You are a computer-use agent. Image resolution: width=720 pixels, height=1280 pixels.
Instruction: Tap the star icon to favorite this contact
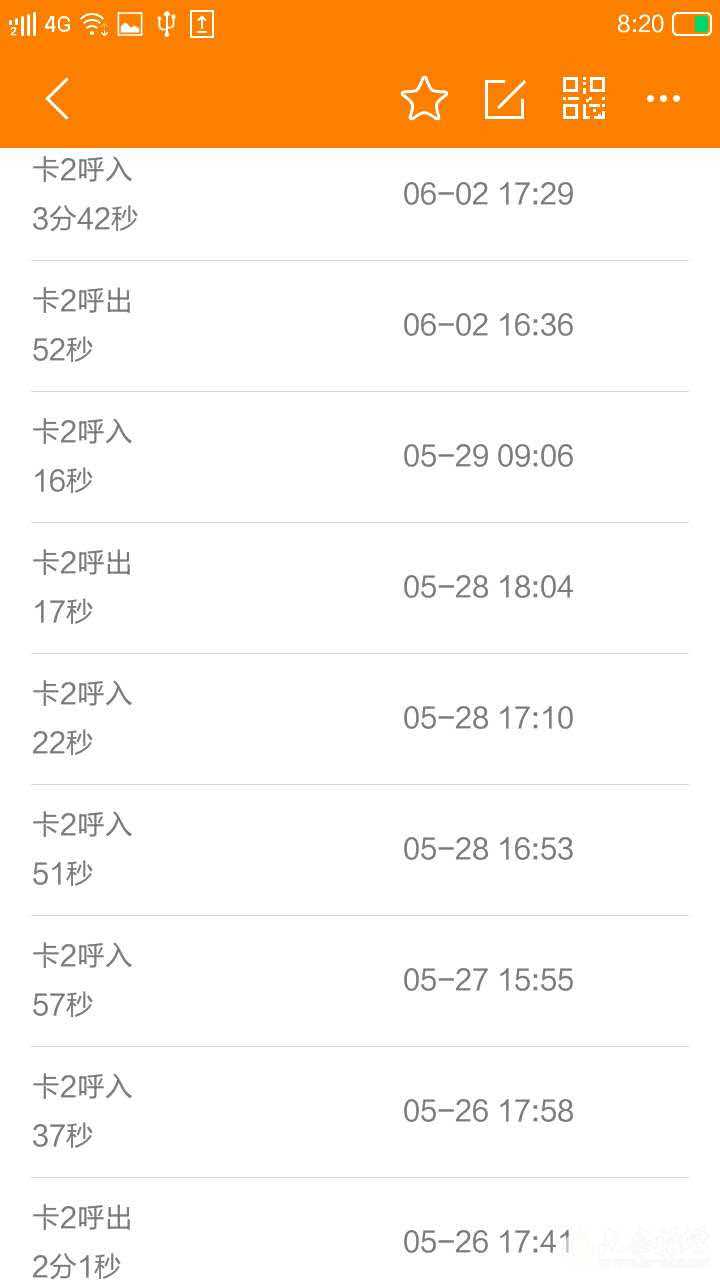423,98
